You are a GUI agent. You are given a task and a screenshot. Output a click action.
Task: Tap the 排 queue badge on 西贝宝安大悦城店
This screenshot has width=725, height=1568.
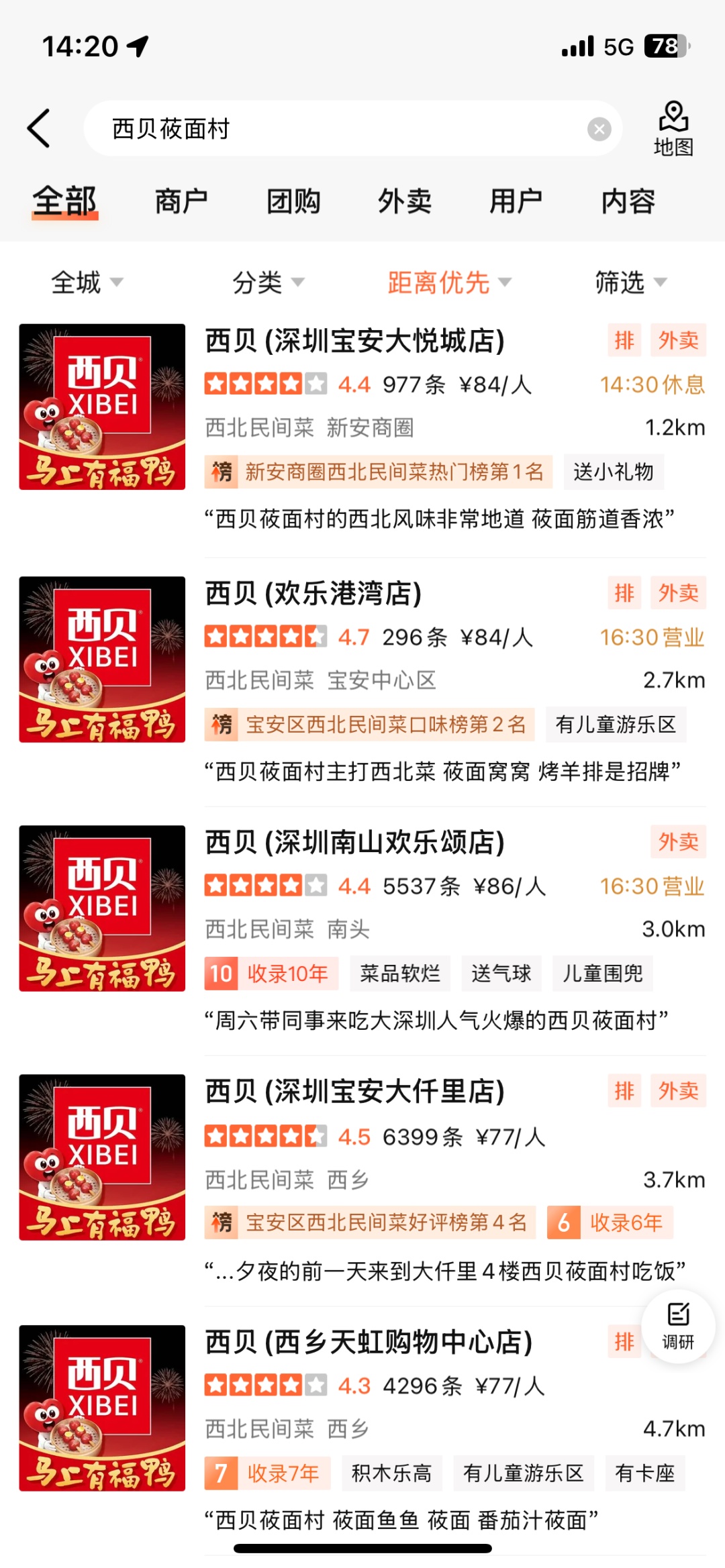click(624, 340)
